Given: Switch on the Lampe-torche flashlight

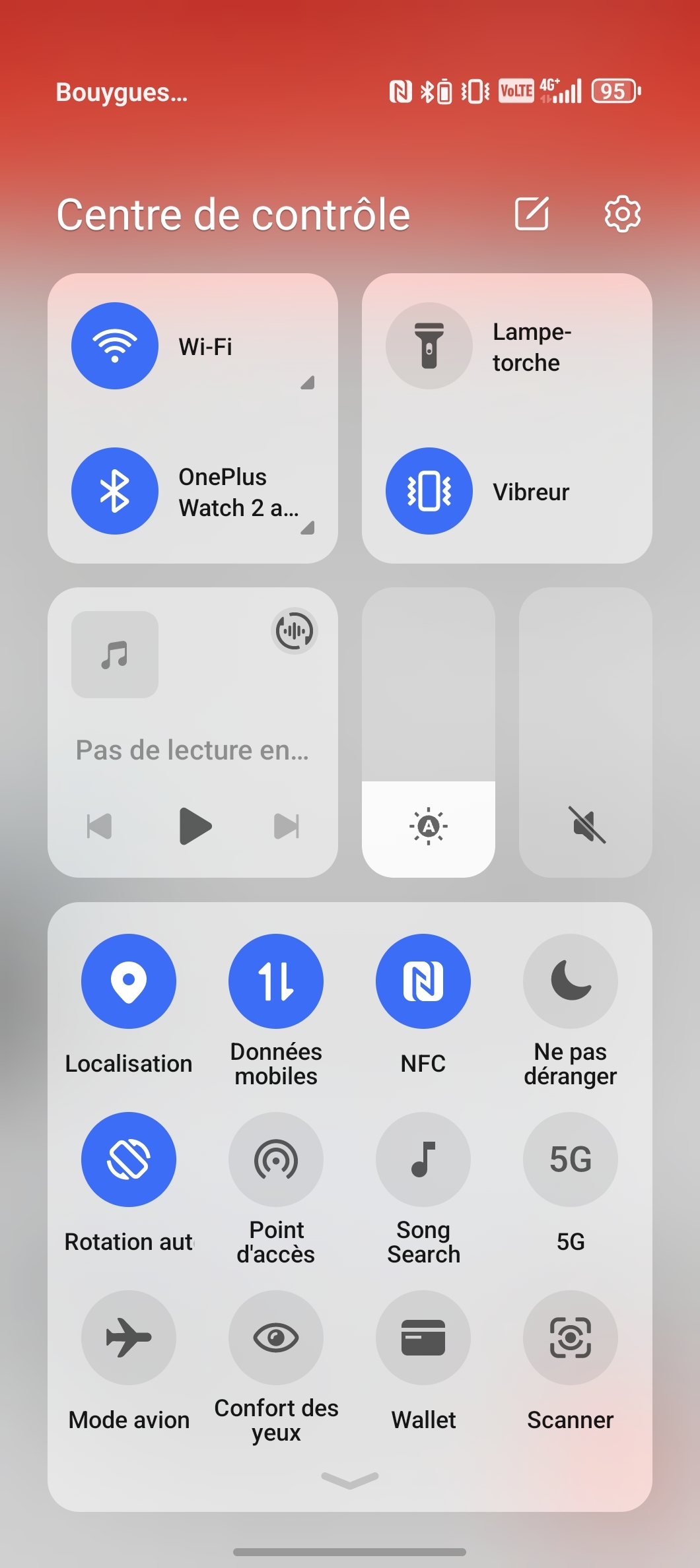Looking at the screenshot, I should (429, 346).
